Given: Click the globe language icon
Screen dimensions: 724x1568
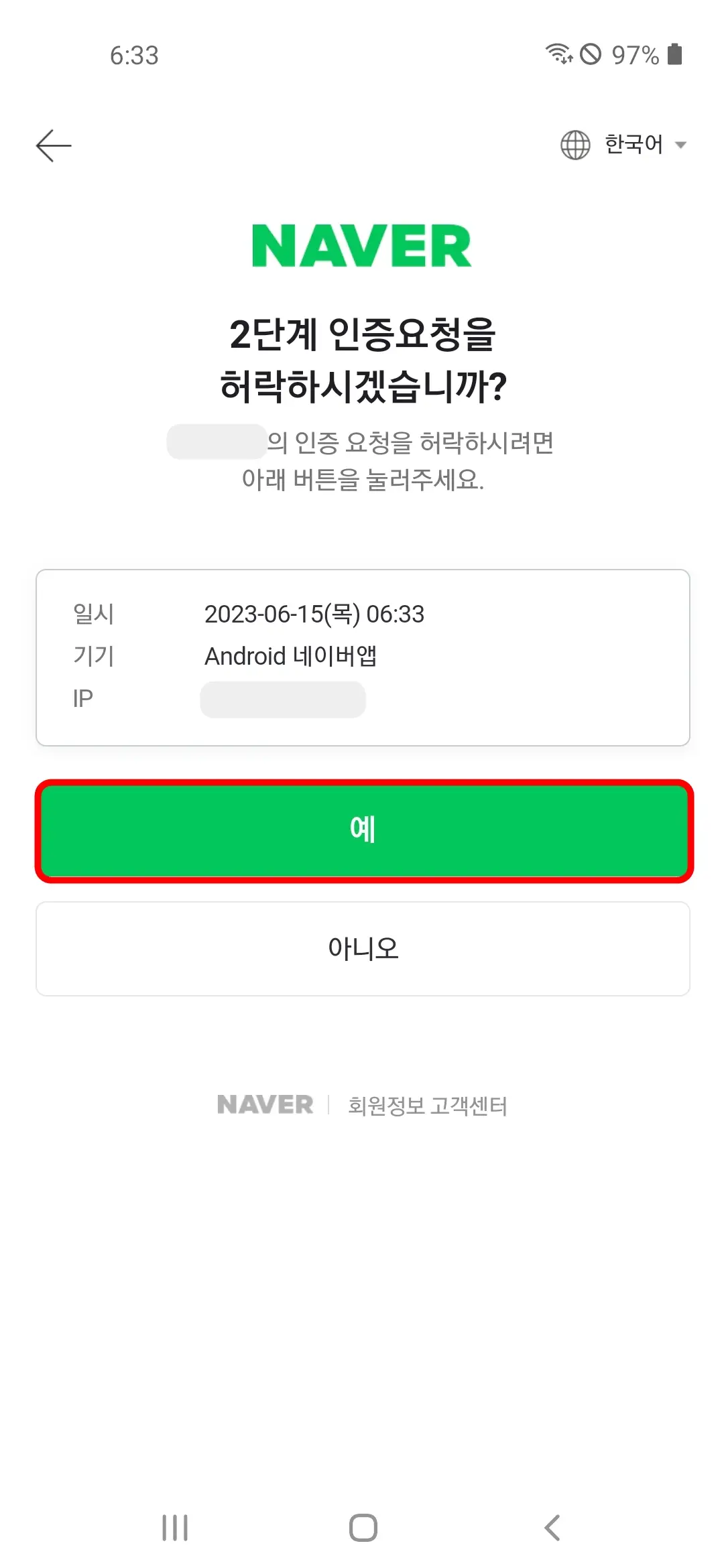Looking at the screenshot, I should coord(575,144).
